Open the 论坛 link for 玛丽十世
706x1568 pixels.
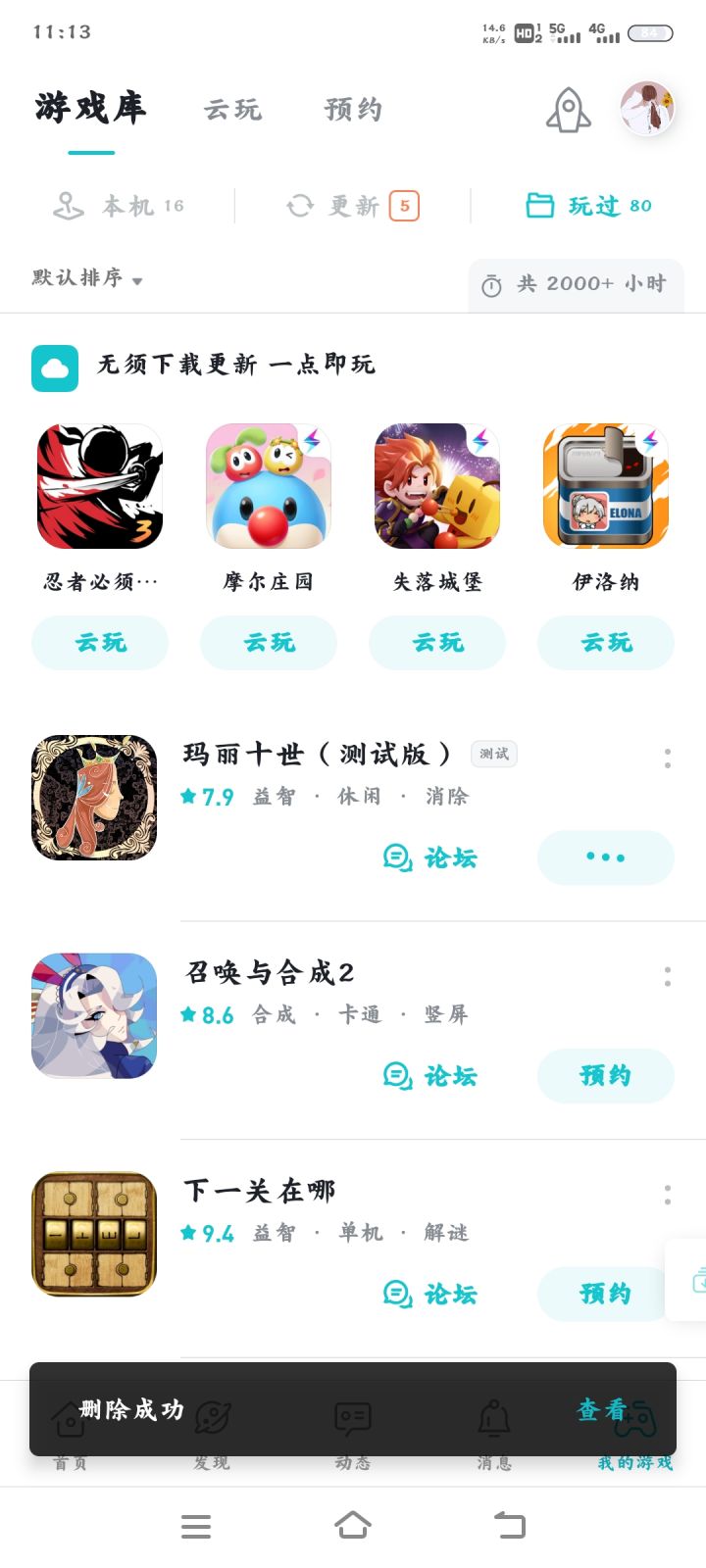coord(429,858)
